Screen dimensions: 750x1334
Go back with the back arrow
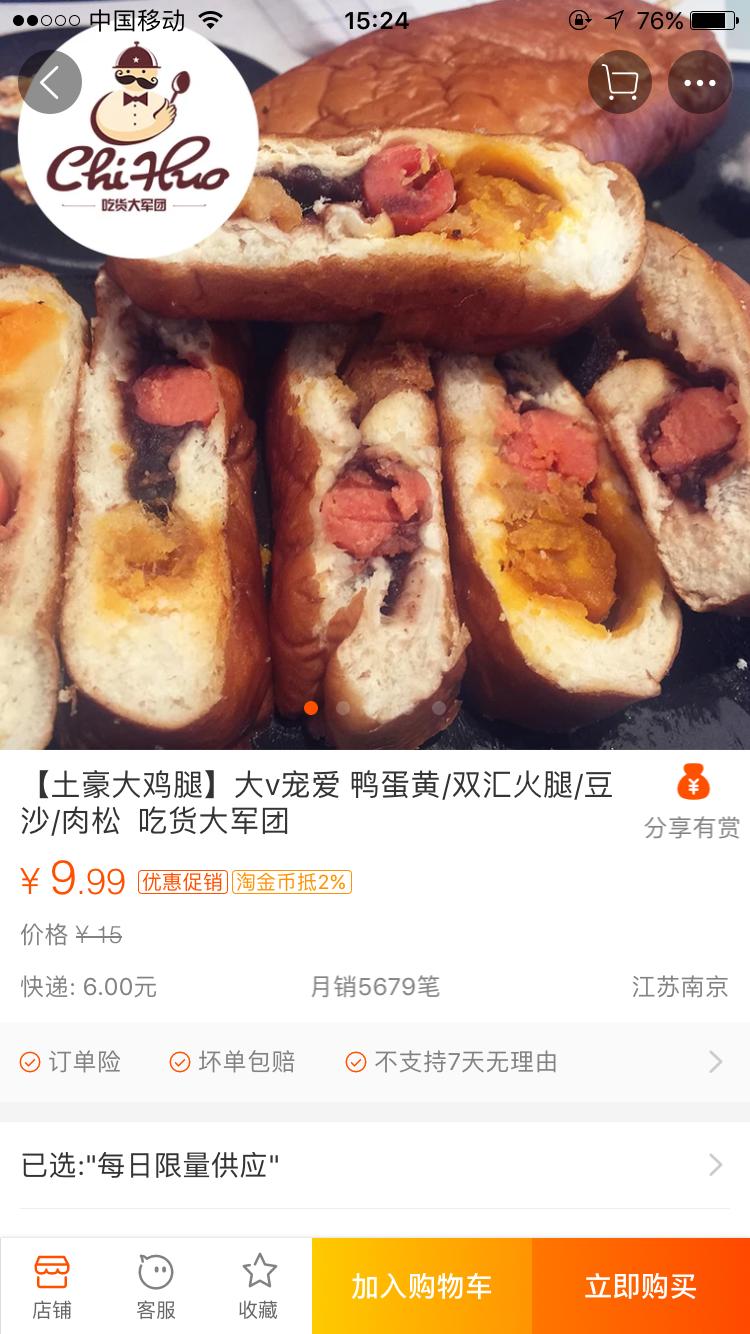coord(50,83)
